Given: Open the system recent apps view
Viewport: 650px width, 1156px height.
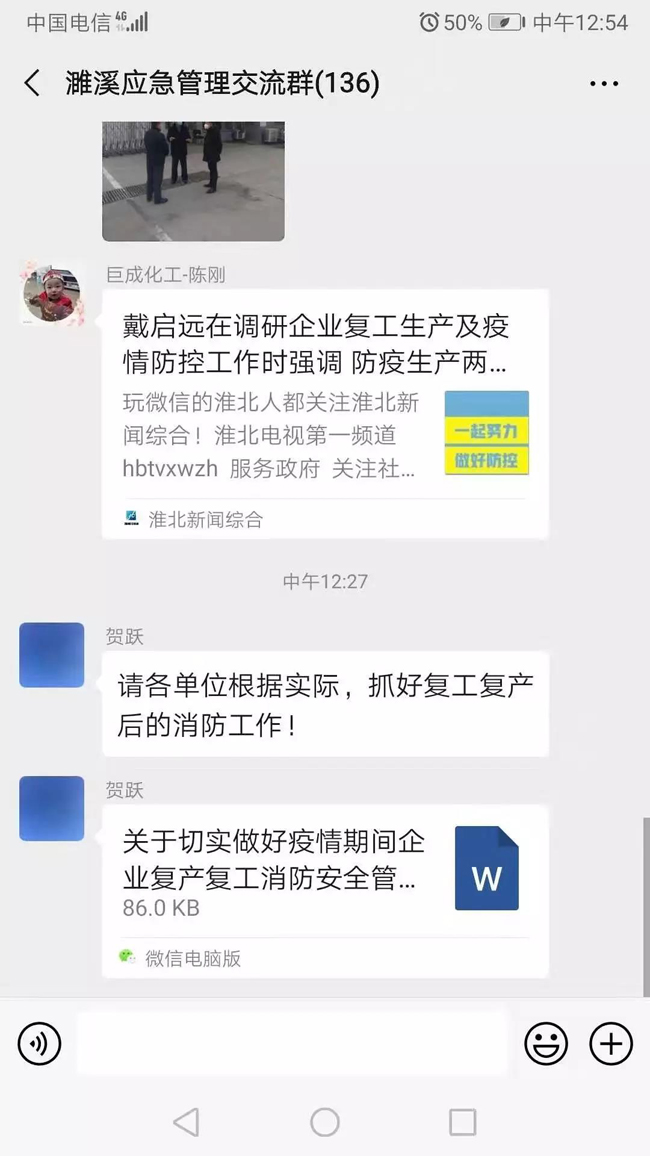Looking at the screenshot, I should pos(462,1122).
